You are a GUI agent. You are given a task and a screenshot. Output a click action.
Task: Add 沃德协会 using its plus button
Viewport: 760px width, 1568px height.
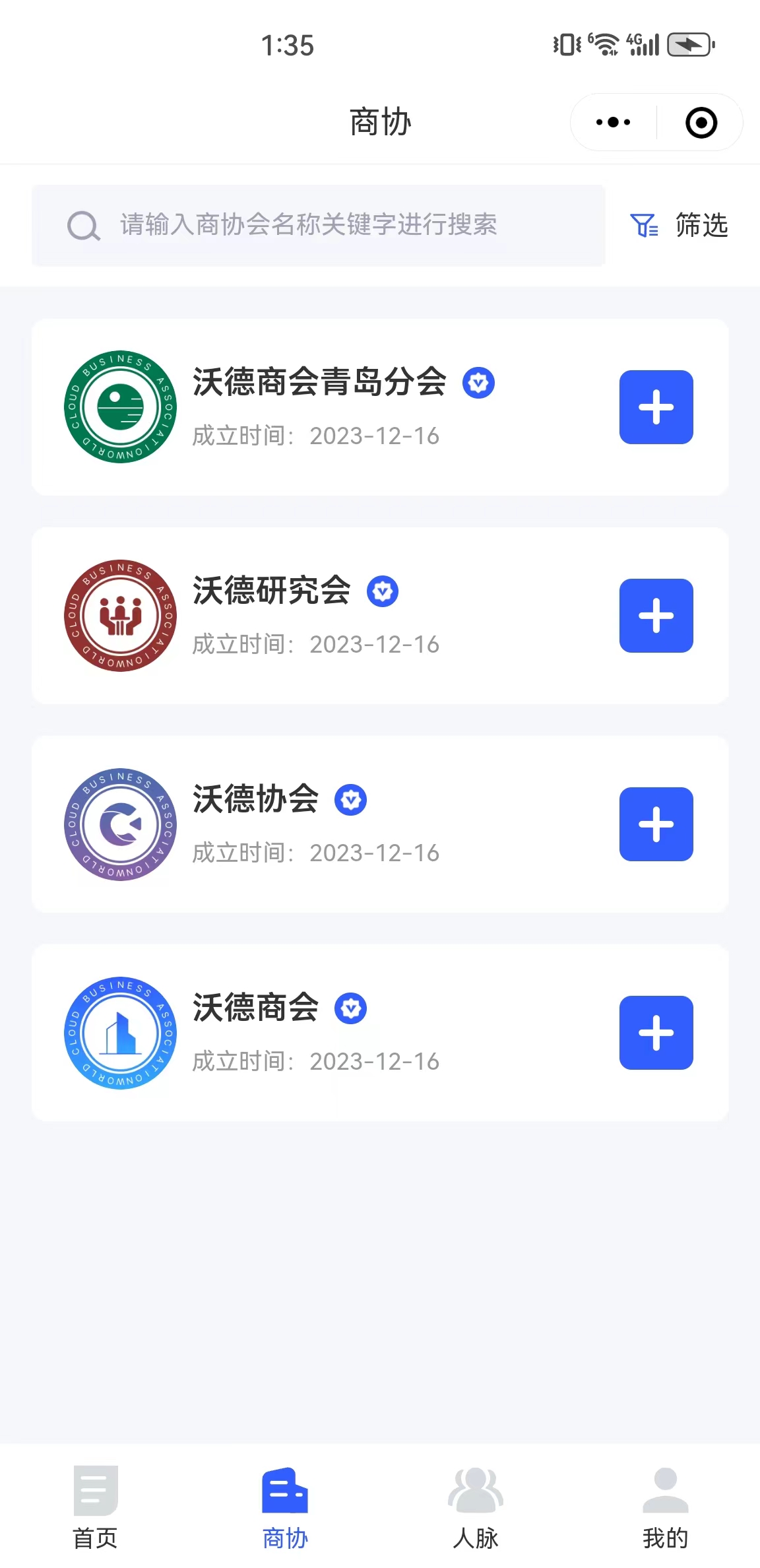pos(656,824)
